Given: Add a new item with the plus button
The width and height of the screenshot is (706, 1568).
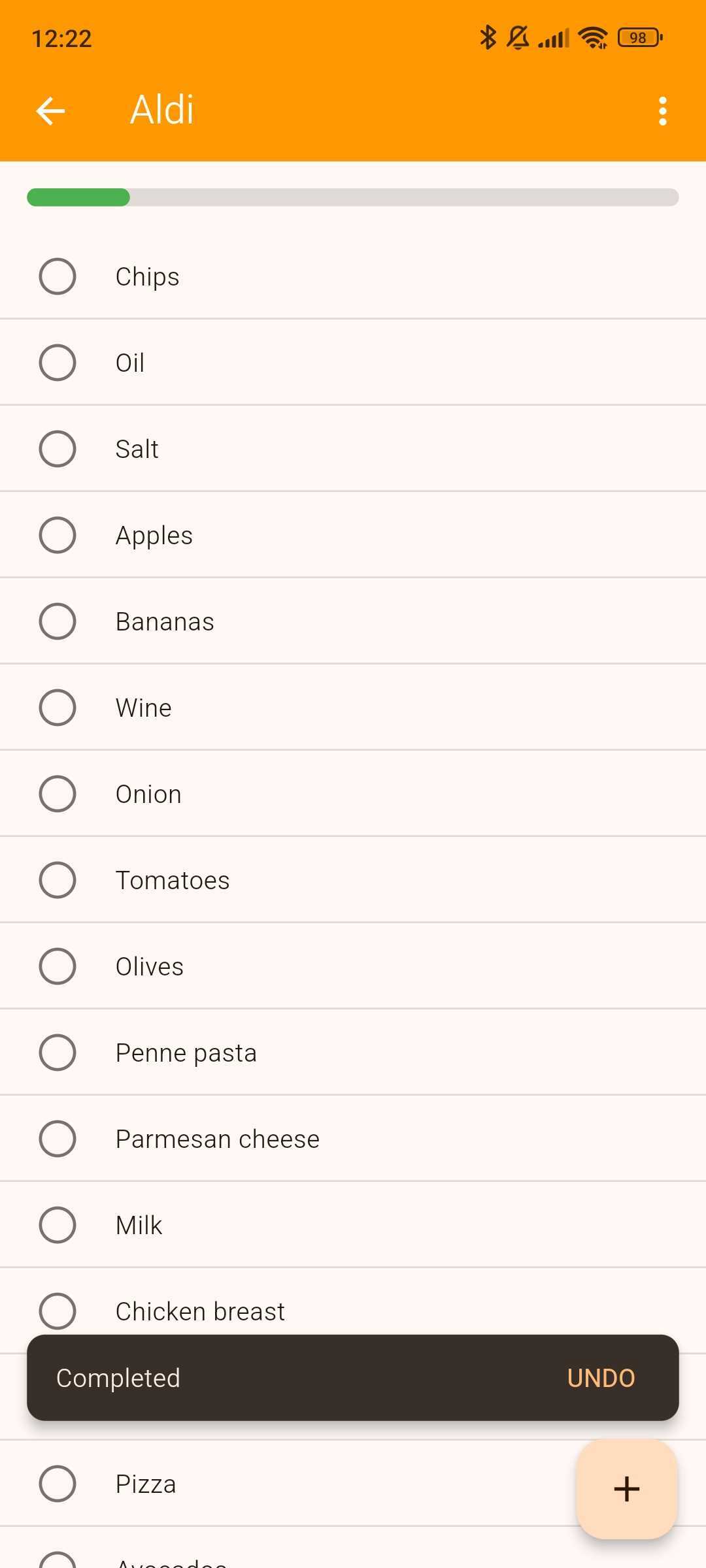Looking at the screenshot, I should 626,1489.
